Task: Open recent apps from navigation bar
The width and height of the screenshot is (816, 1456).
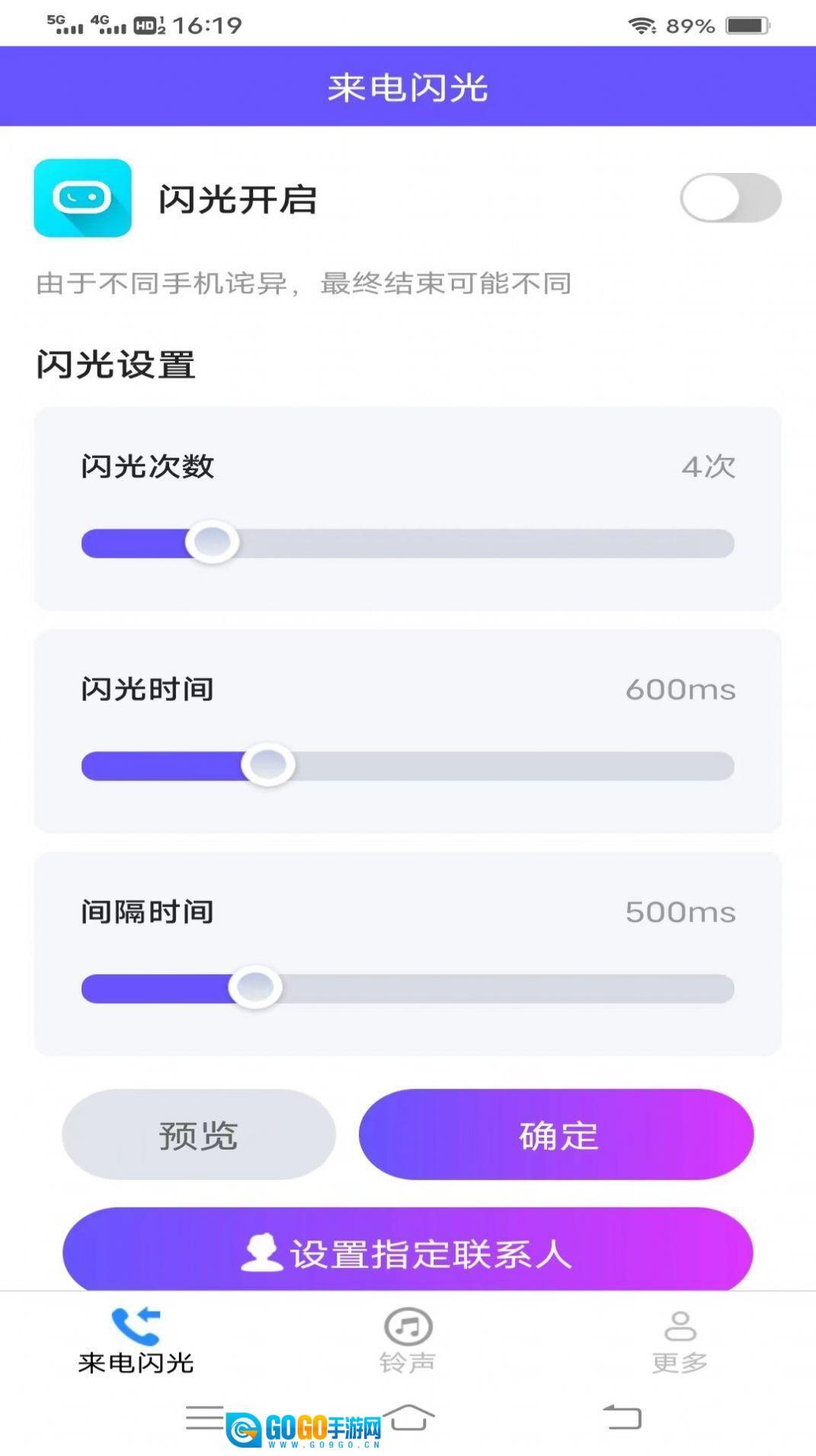Action: [x=204, y=1418]
